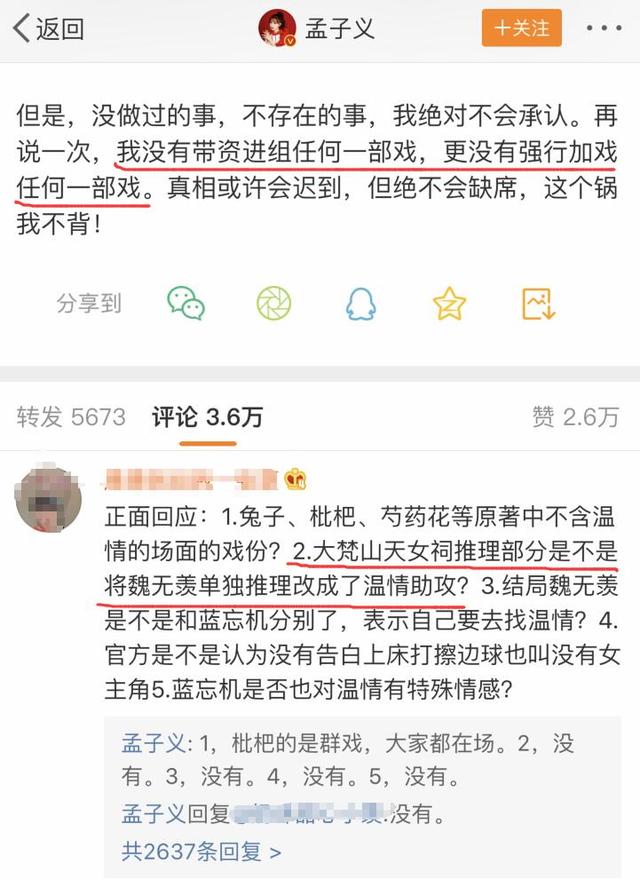Image resolution: width=640 pixels, height=879 pixels.
Task: Share post to Qzone star icon
Action: [449, 302]
